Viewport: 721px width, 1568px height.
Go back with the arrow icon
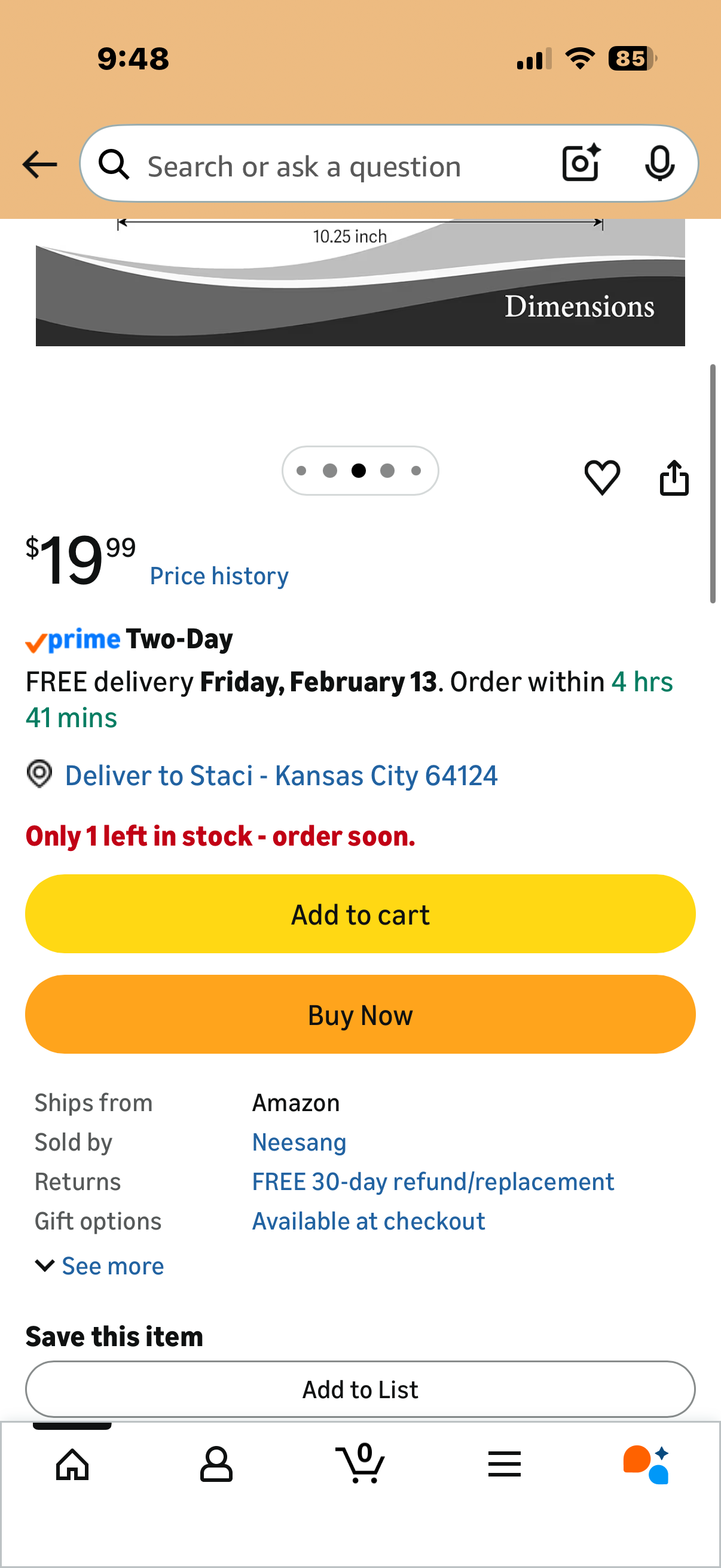click(39, 164)
